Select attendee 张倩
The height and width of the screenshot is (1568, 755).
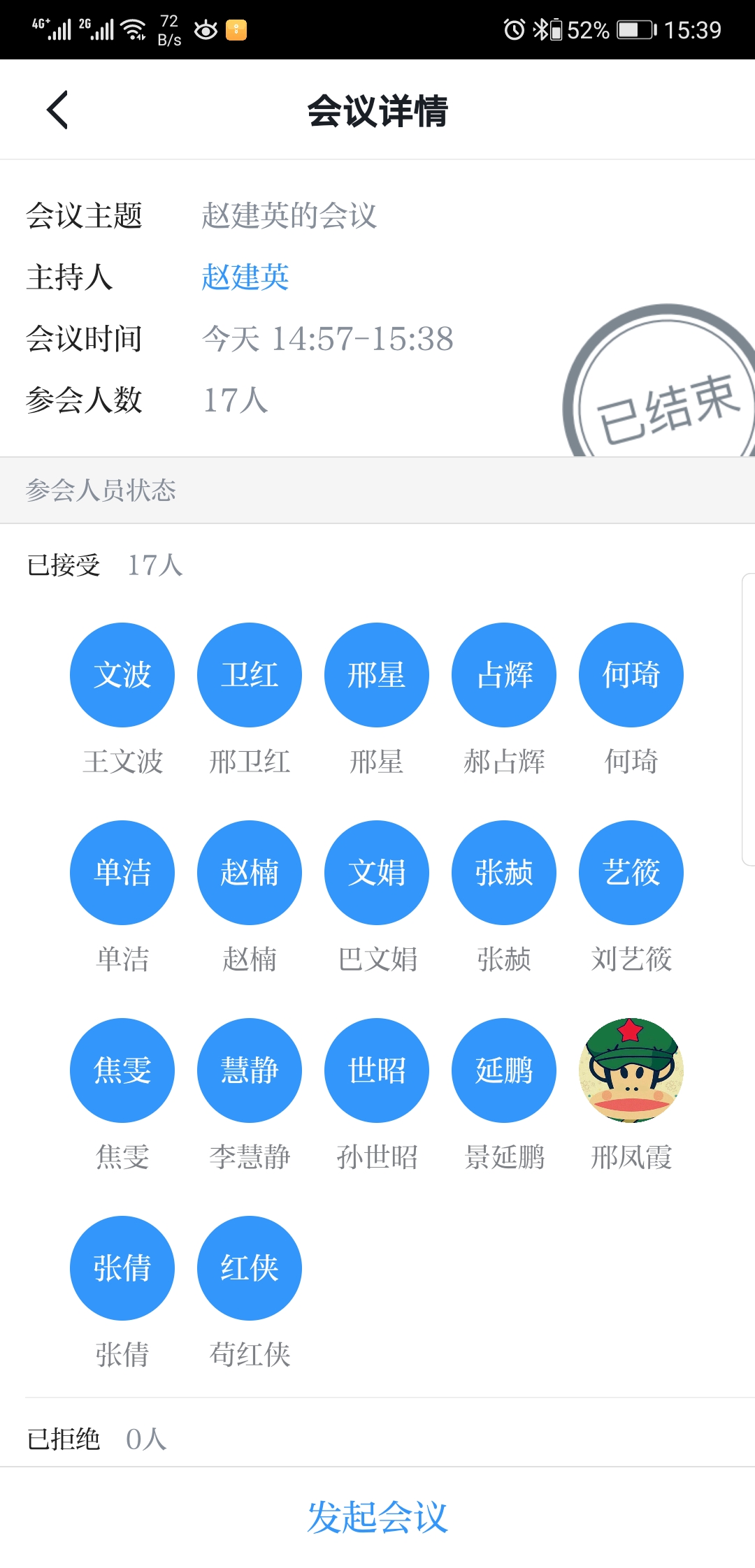(122, 1268)
